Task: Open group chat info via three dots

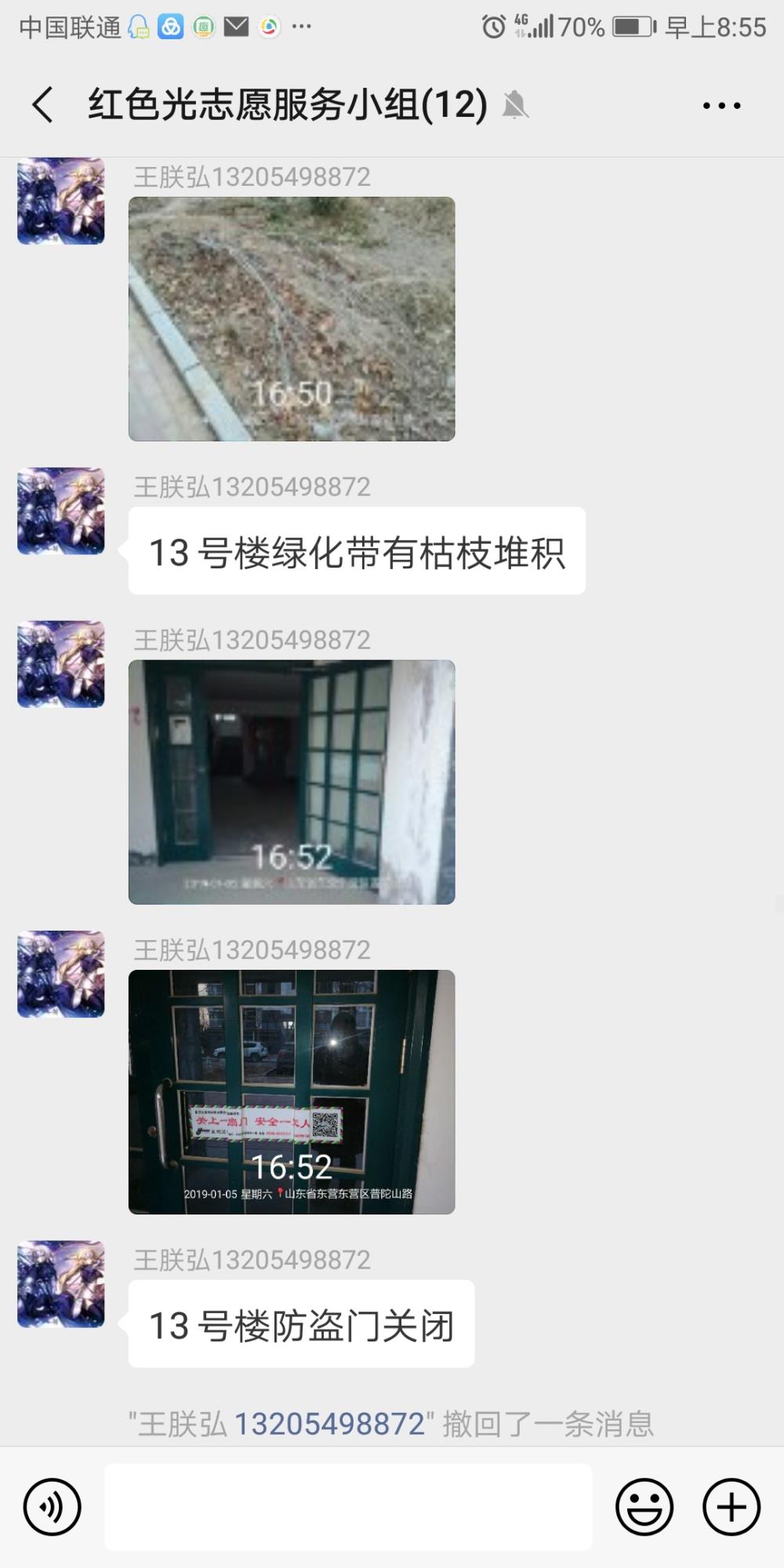Action: click(x=721, y=105)
